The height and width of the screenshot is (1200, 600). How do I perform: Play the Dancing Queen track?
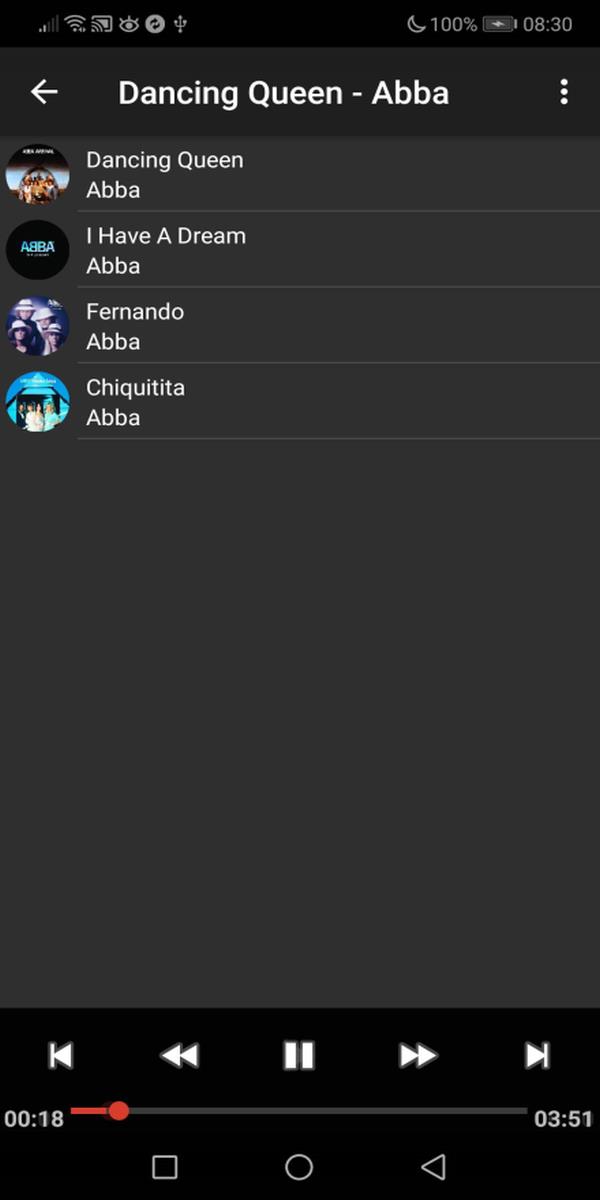coord(300,174)
